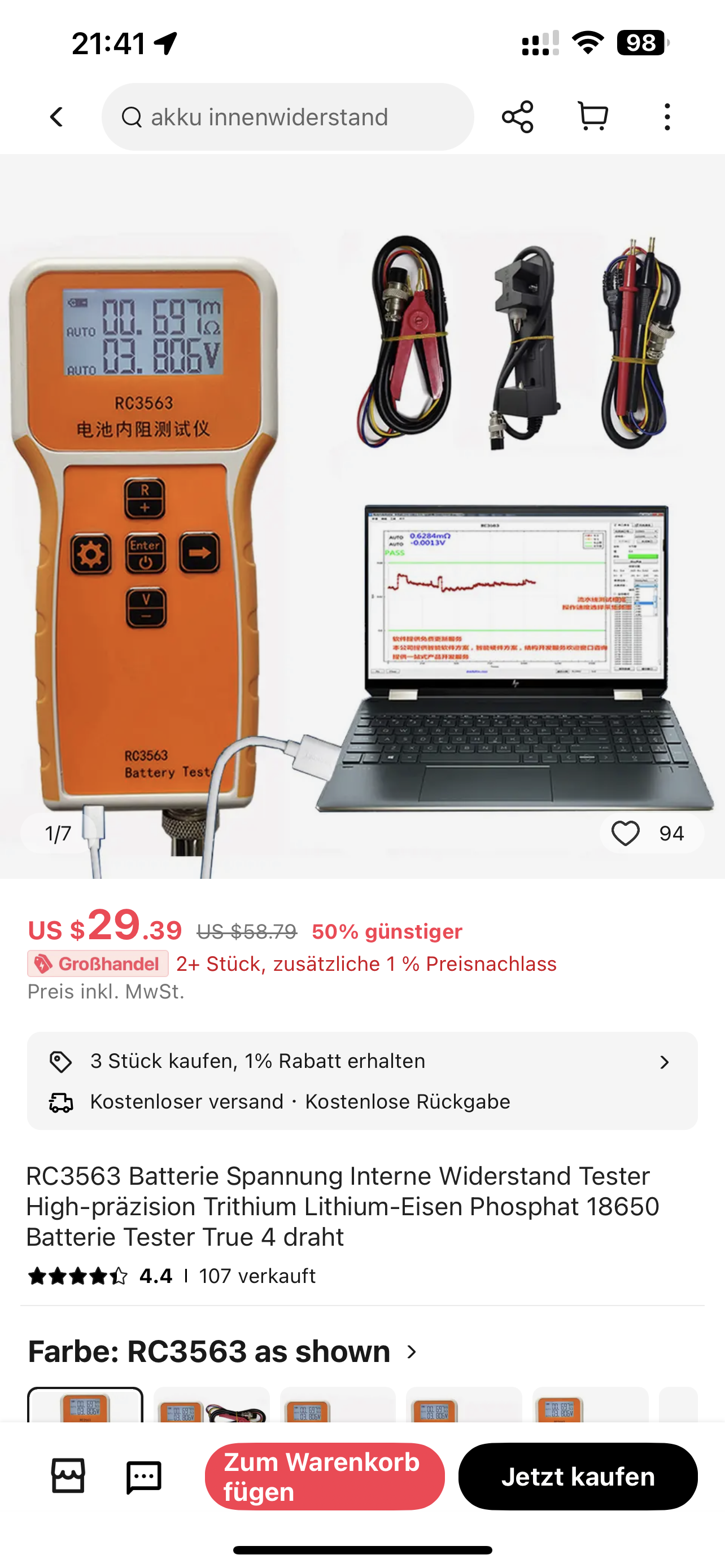This screenshot has width=725, height=1568.
Task: Visit the seller's store
Action: (x=68, y=1475)
